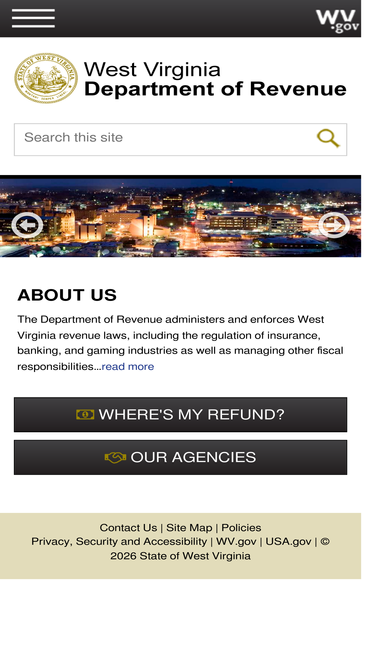Open the read more link
Image resolution: width=375 pixels, height=667 pixels.
pos(128,367)
